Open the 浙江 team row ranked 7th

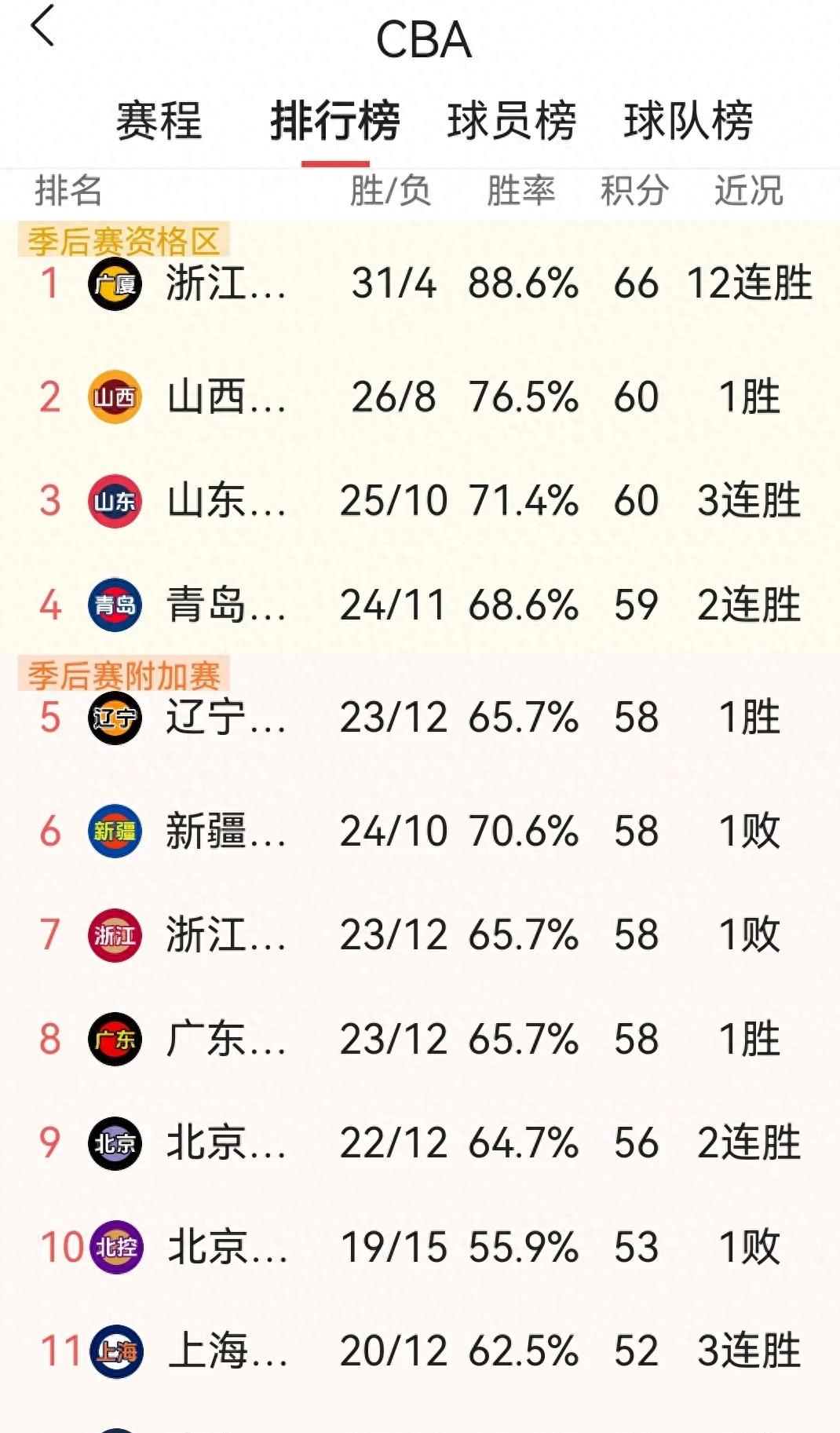coord(226,935)
